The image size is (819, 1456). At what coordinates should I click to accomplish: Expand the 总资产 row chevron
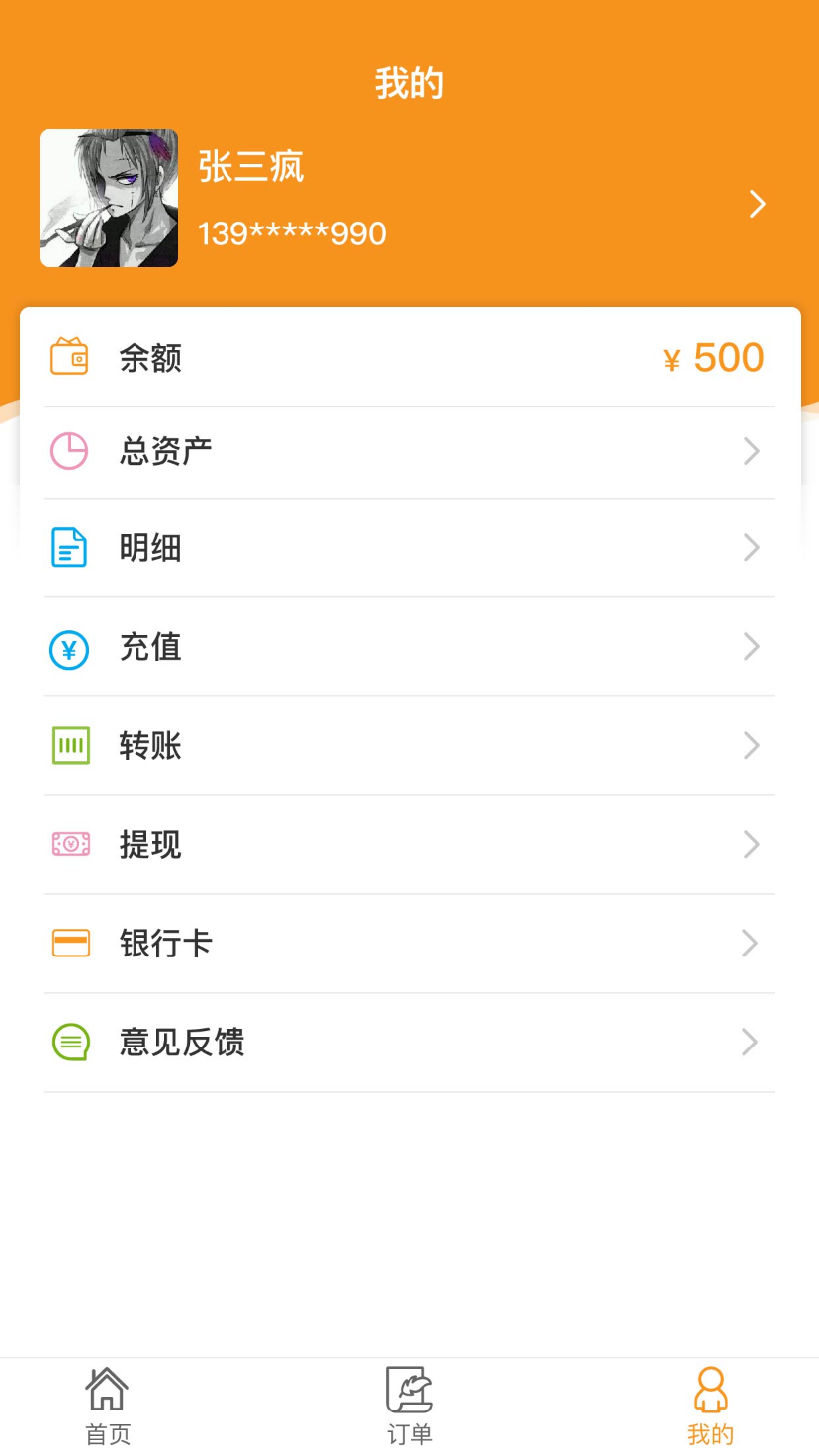coord(750,450)
